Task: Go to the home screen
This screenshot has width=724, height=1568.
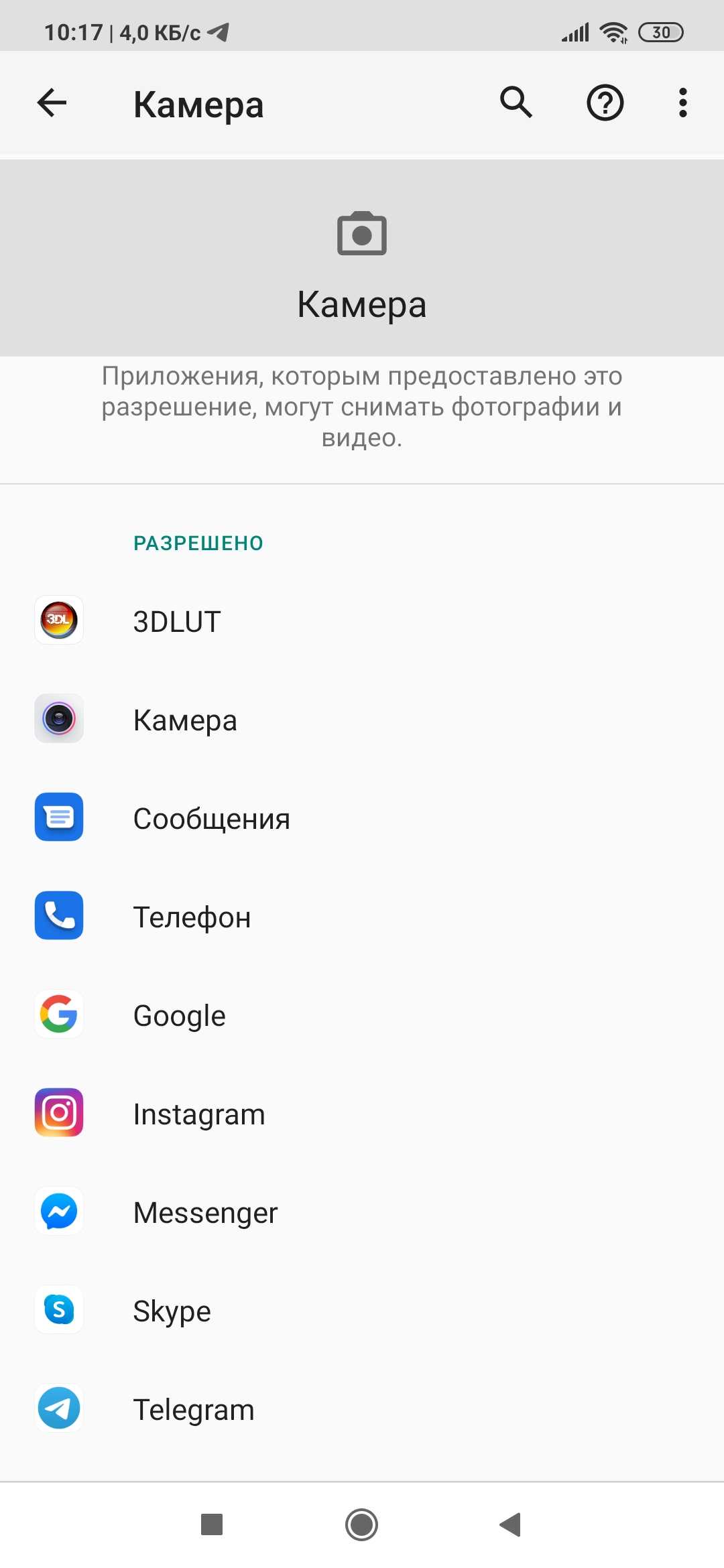Action: click(x=362, y=1524)
